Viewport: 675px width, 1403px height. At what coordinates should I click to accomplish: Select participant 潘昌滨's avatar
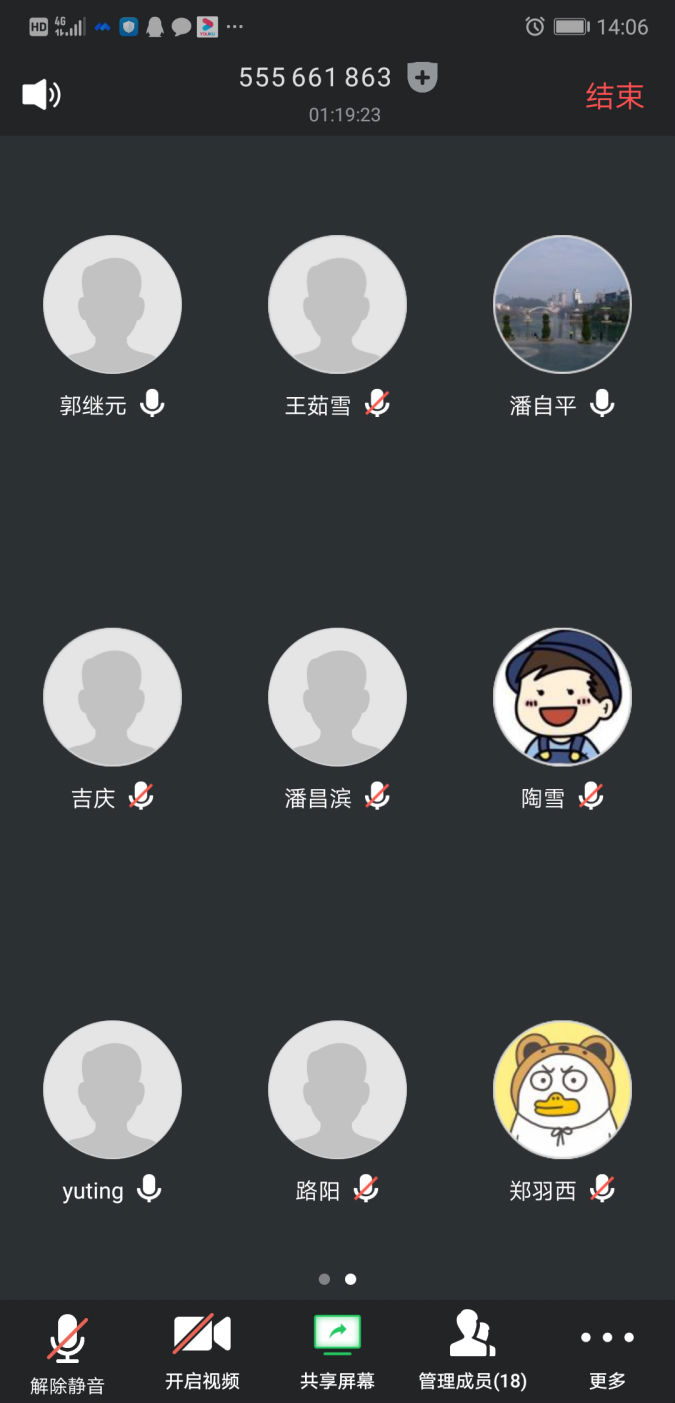pos(337,697)
